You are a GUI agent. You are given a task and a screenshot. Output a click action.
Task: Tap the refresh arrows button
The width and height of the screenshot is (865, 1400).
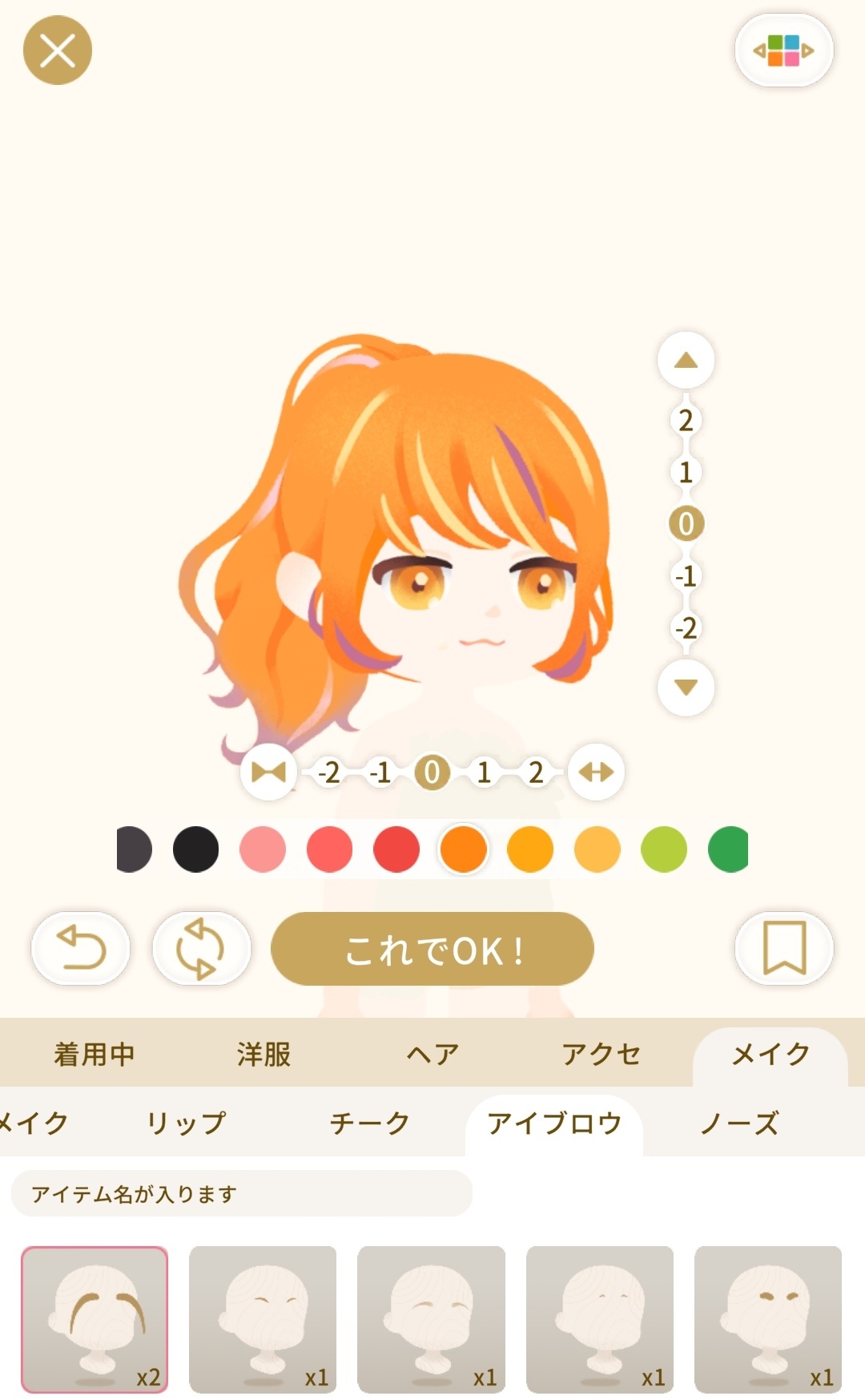click(201, 948)
